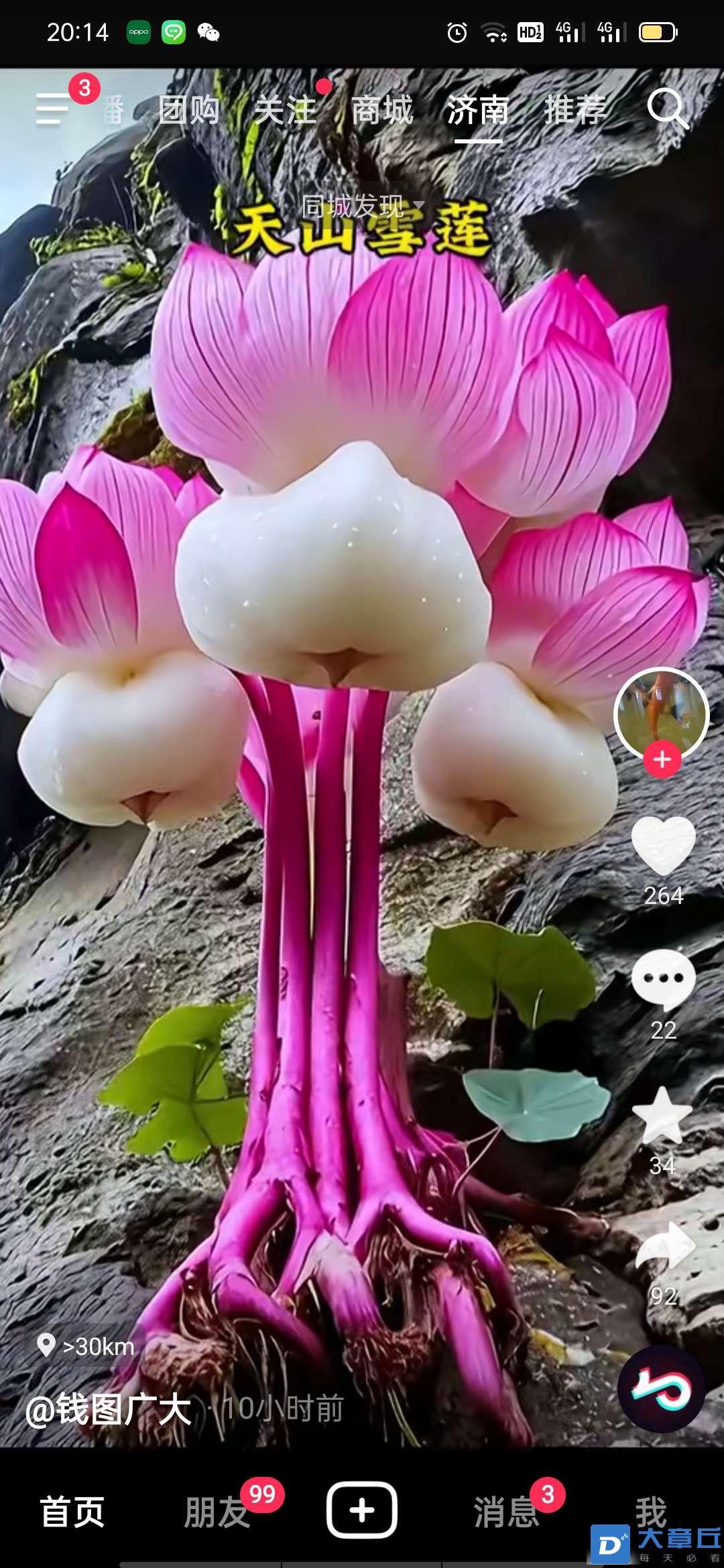The width and height of the screenshot is (724, 1568).
Task: Open the >30km location tag
Action: [x=87, y=1346]
